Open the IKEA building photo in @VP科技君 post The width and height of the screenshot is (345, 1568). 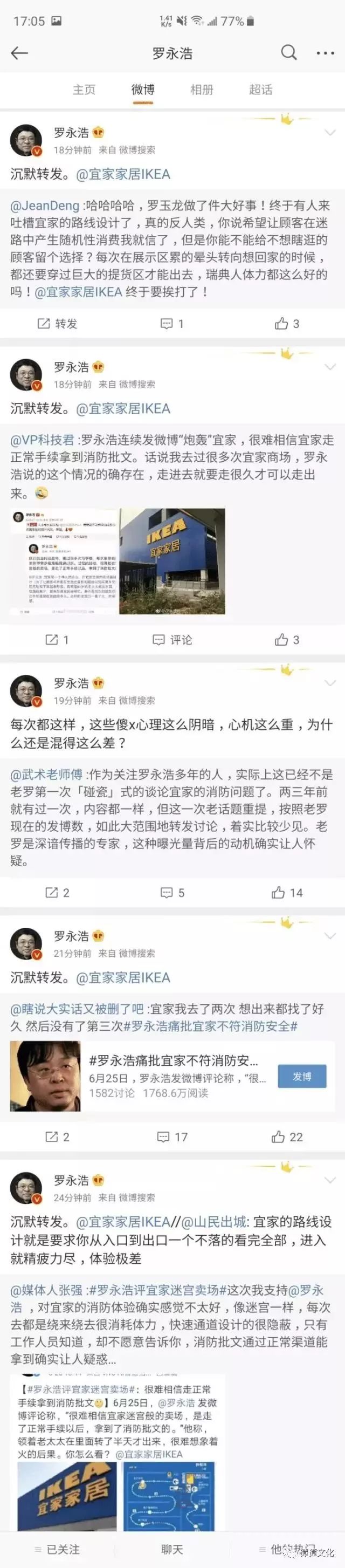click(x=172, y=561)
